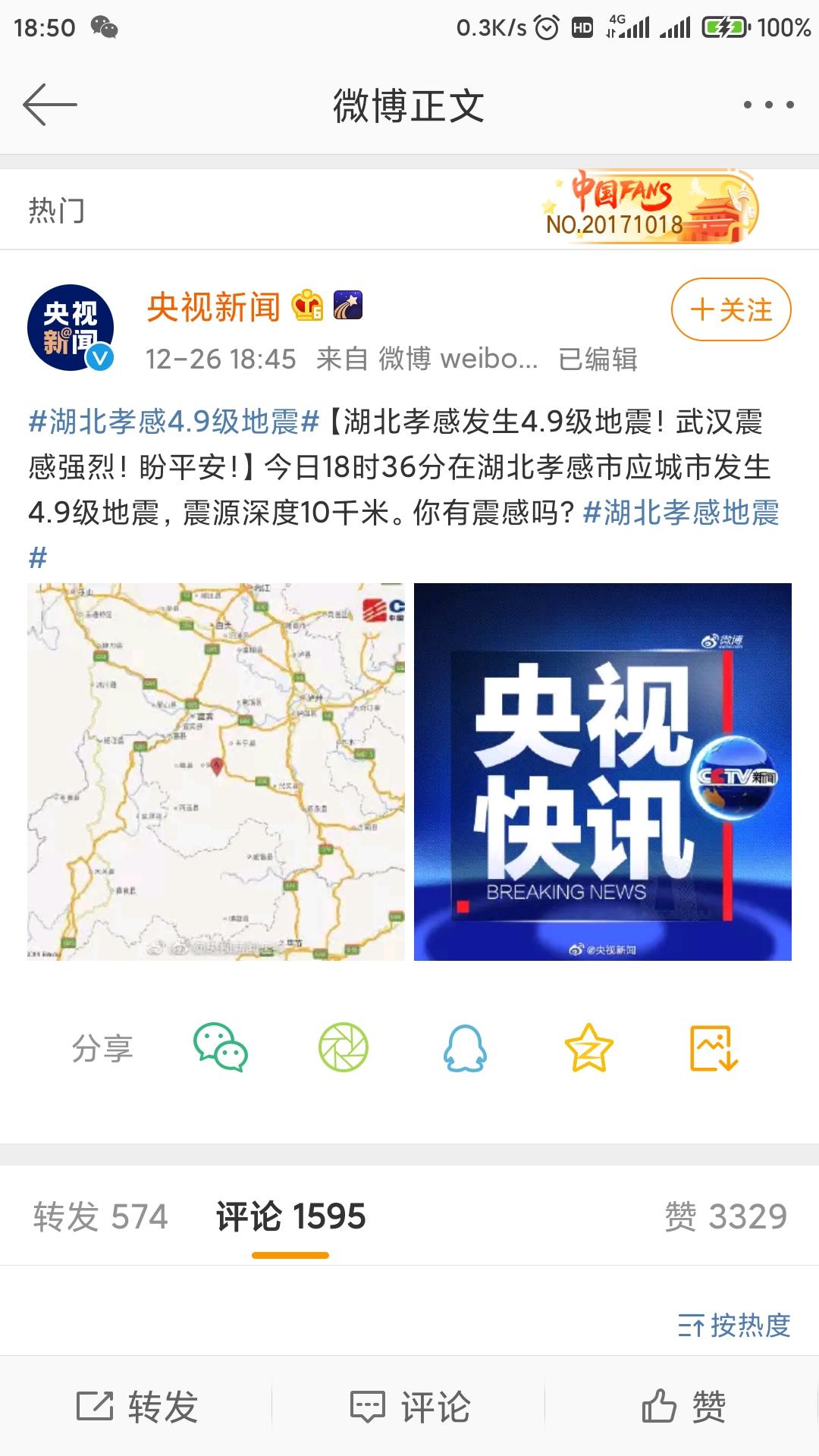Share post to Qzone star icon
Image resolution: width=819 pixels, height=1456 pixels.
pos(588,1048)
